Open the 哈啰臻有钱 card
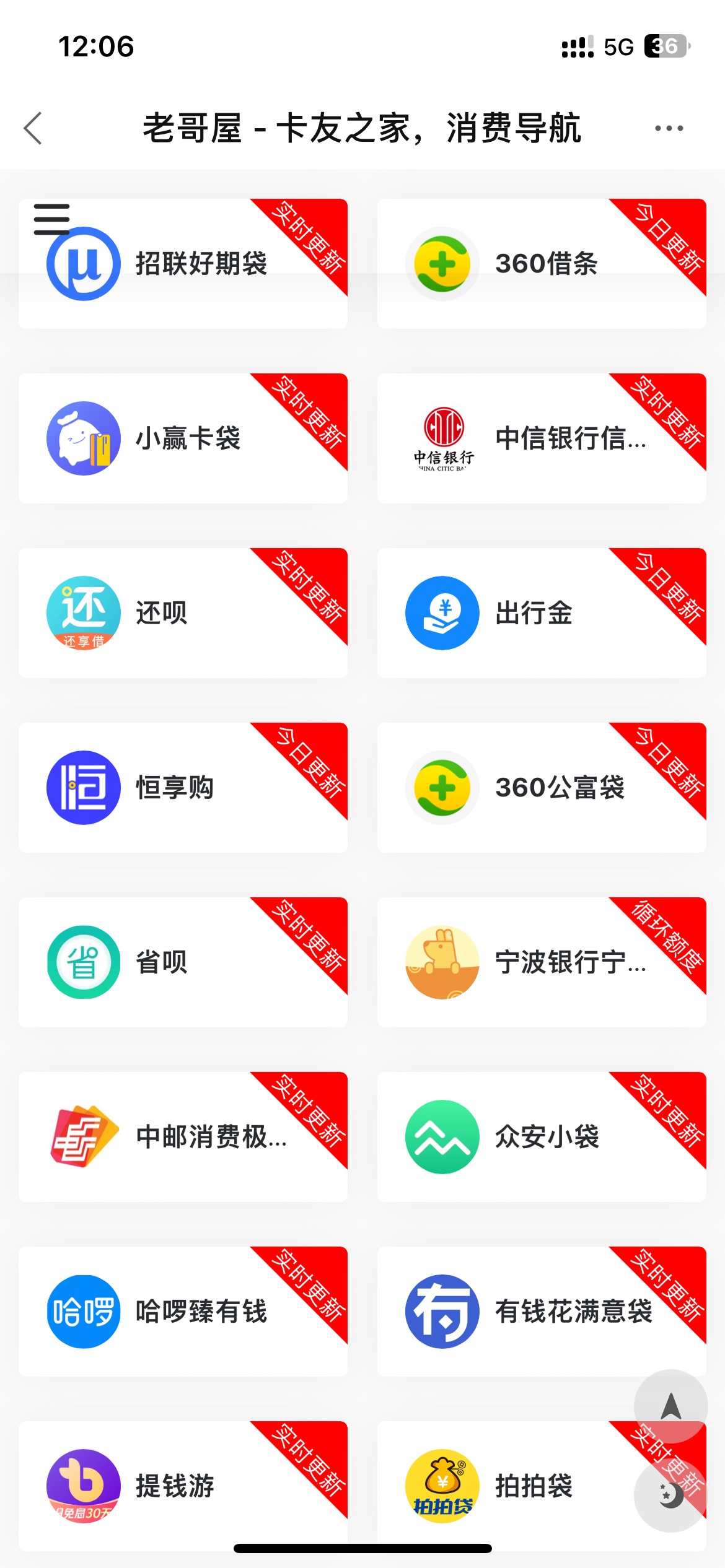The width and height of the screenshot is (725, 1568). pos(183,1312)
